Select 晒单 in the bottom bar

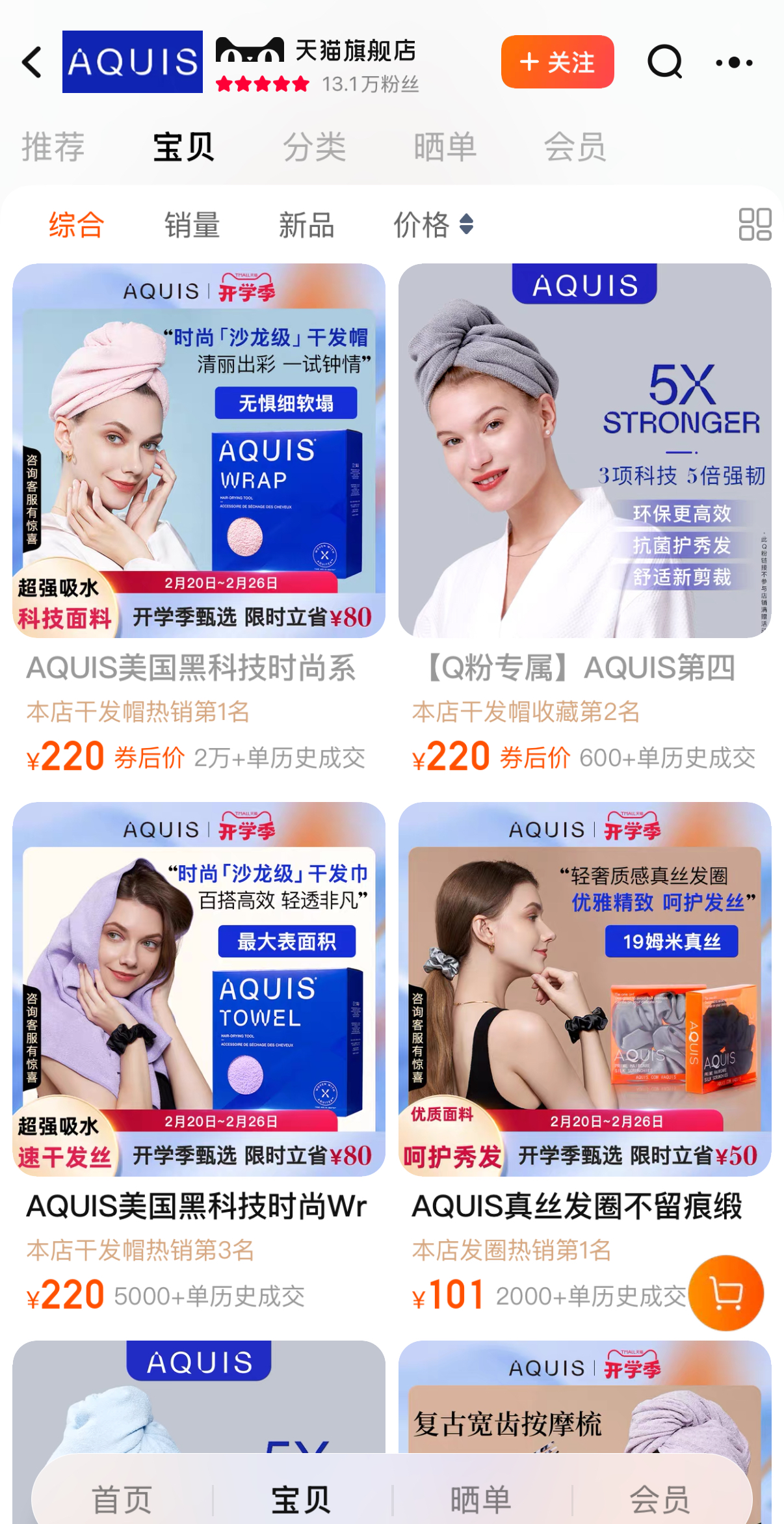(481, 1500)
